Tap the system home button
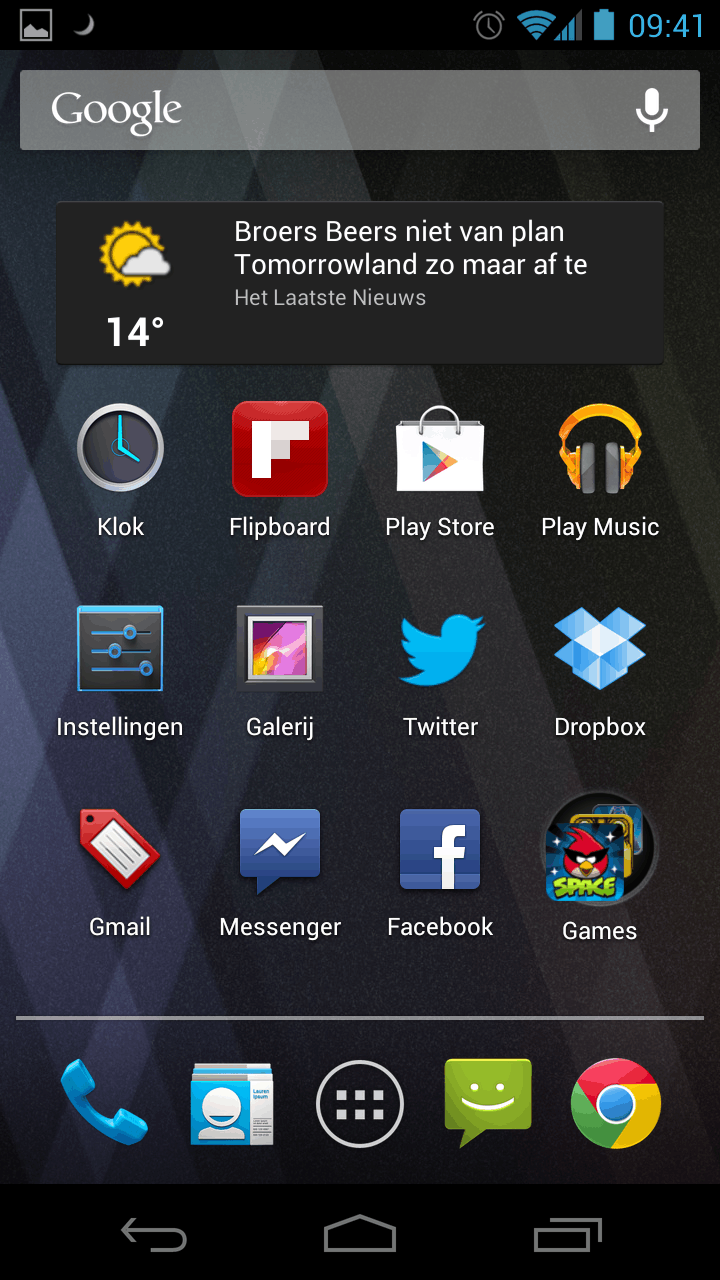The height and width of the screenshot is (1280, 720). (360, 1234)
